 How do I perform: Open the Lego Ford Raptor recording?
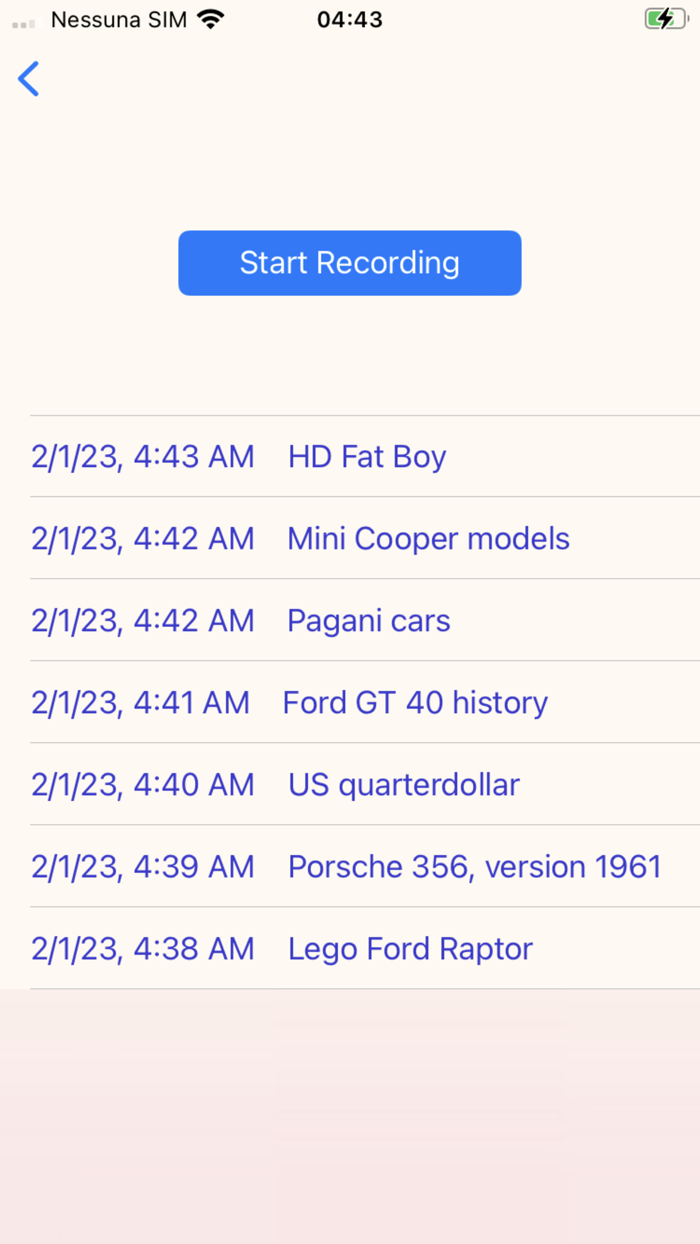410,949
